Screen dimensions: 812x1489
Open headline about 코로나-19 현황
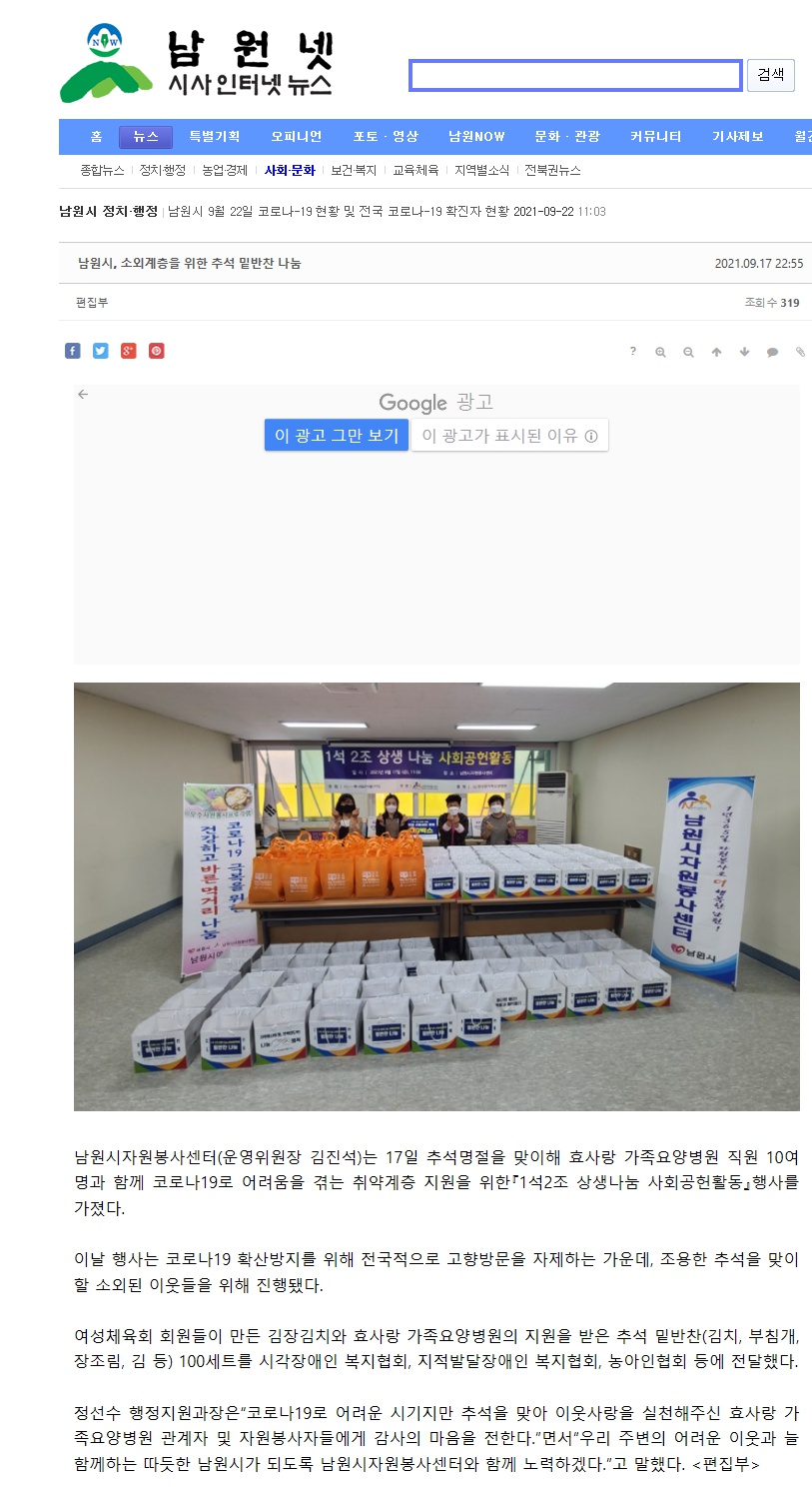(338, 212)
